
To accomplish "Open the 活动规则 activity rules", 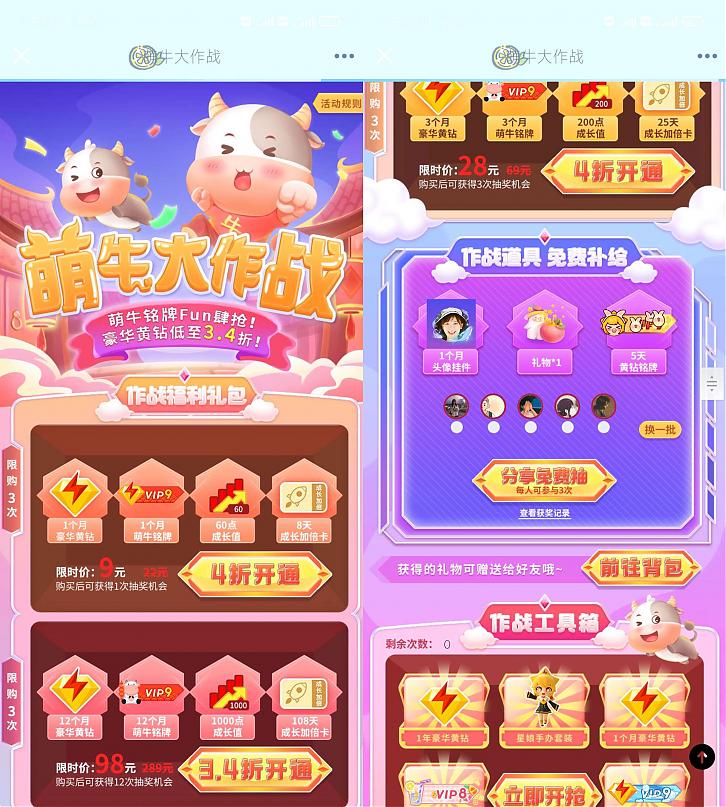I will (x=340, y=104).
